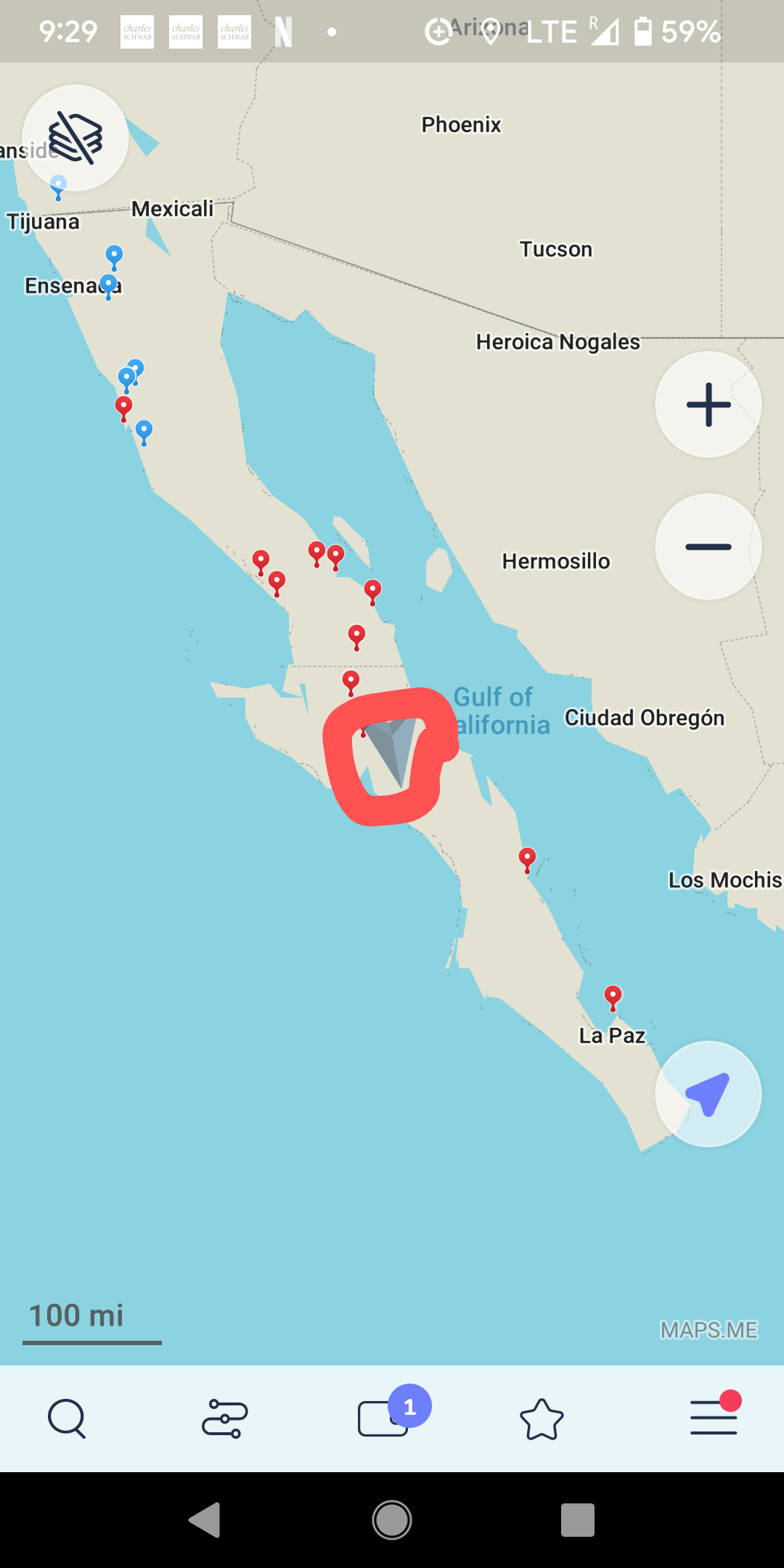Center map on my location
This screenshot has width=784, height=1568.
pos(709,1094)
